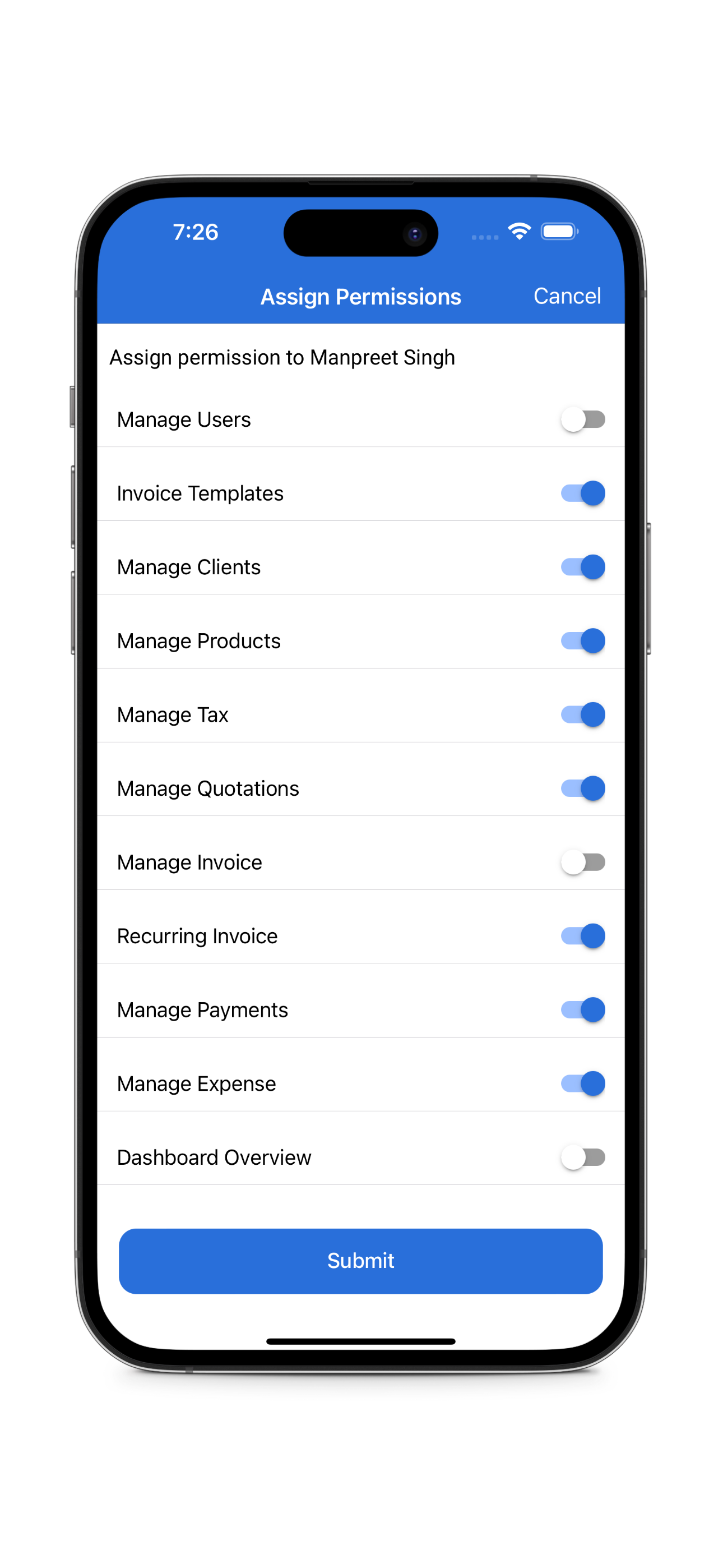Screen dimensions: 723x1568
Task: Submit the assigned permissions
Action: click(x=360, y=1261)
